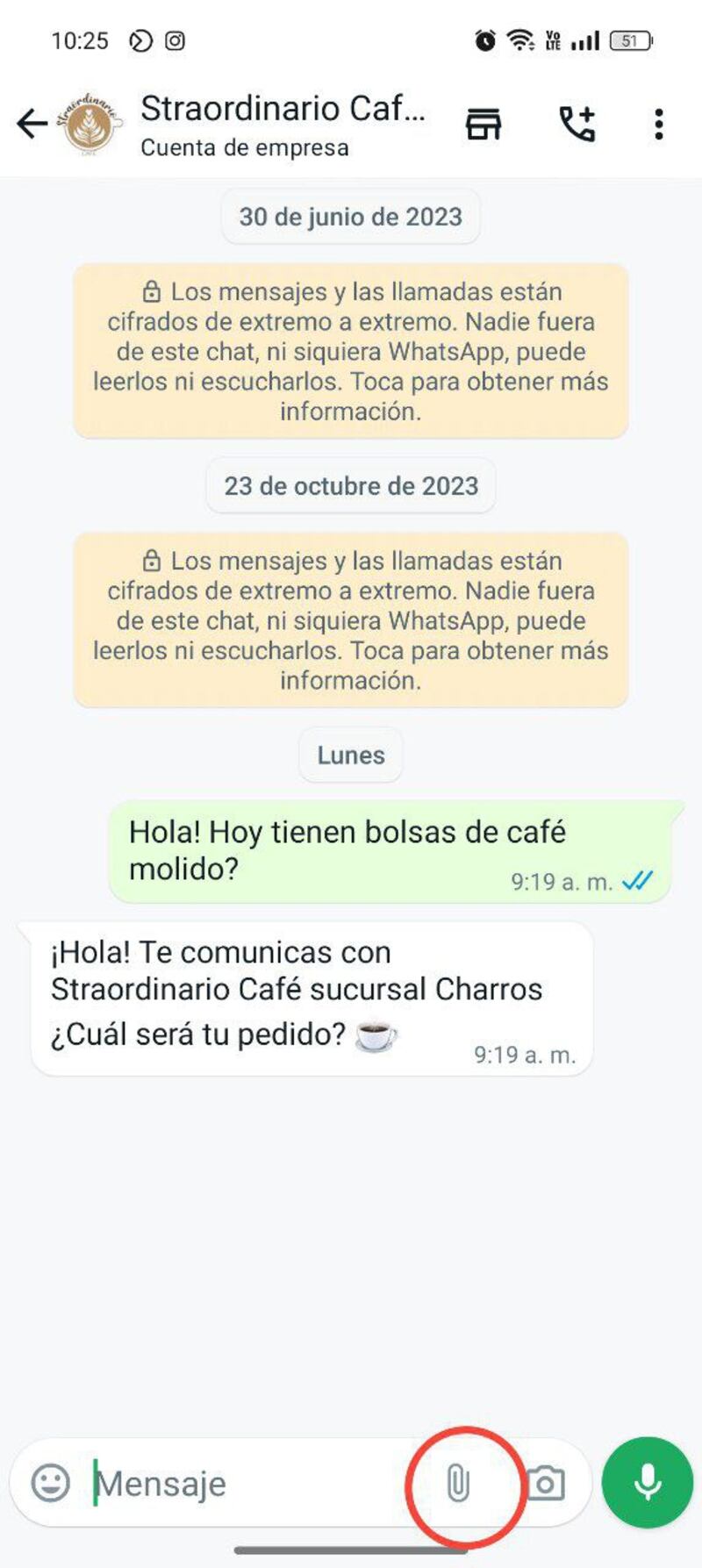Open the three-dot overflow menu
The width and height of the screenshot is (702, 1568).
click(x=656, y=124)
